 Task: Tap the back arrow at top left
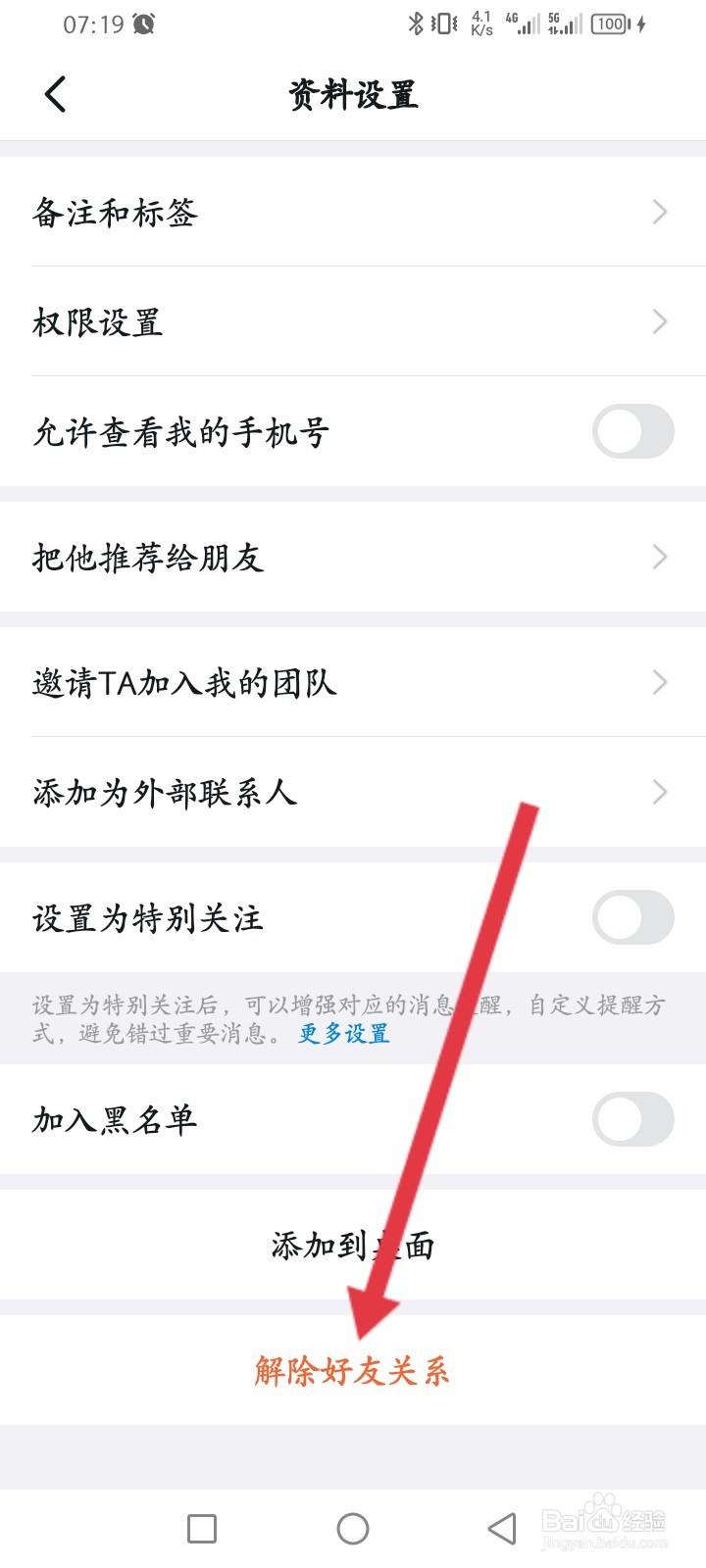[x=54, y=95]
